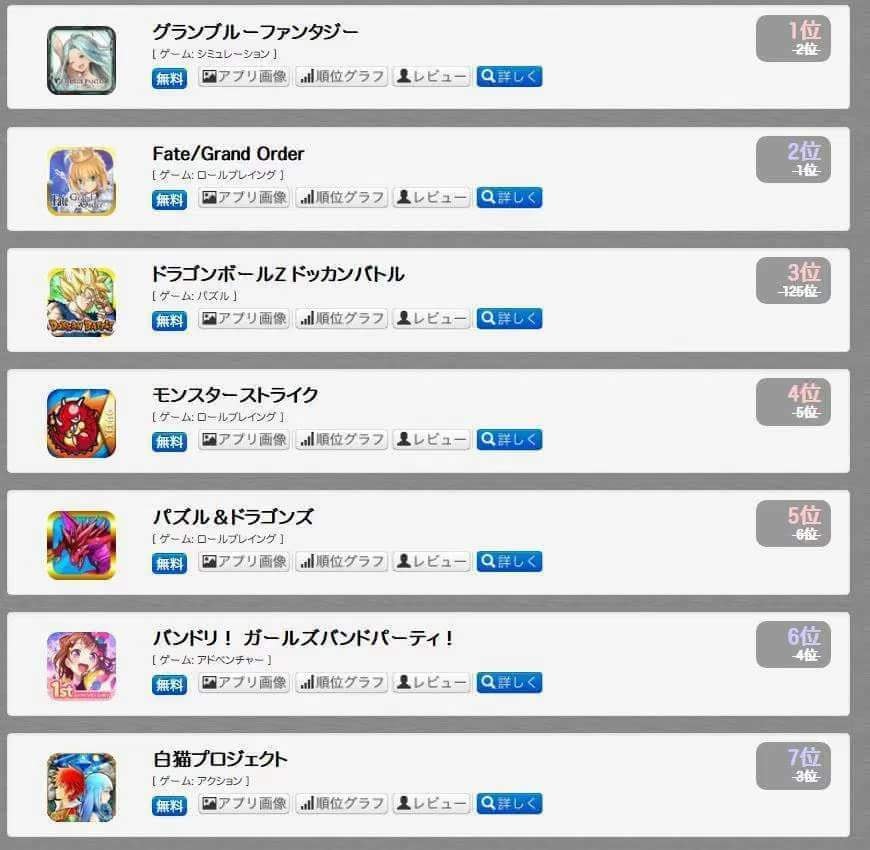Read reviews for グランブルーファンタジー
870x850 pixels.
431,77
